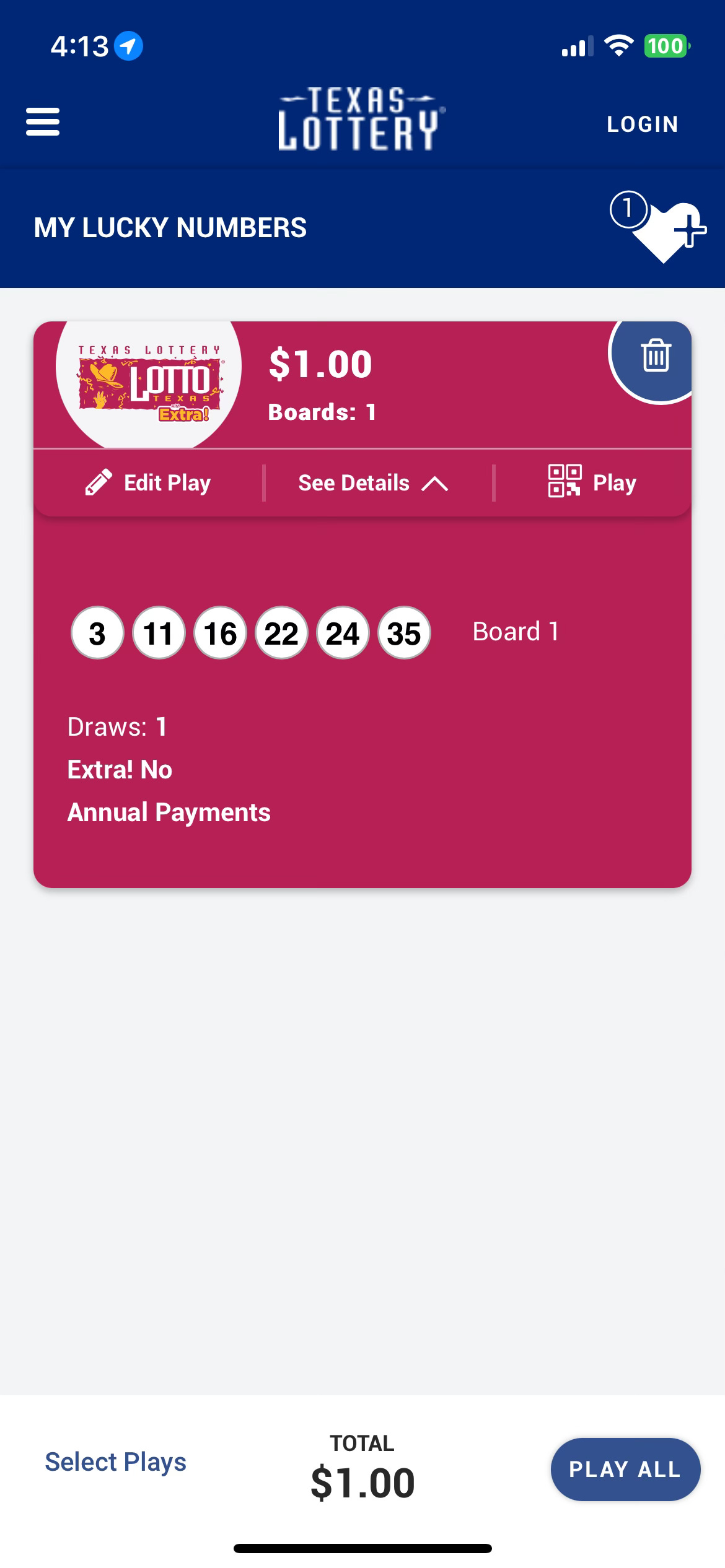Tap the favorites counter badge showing 1
725x1568 pixels.
(x=628, y=210)
